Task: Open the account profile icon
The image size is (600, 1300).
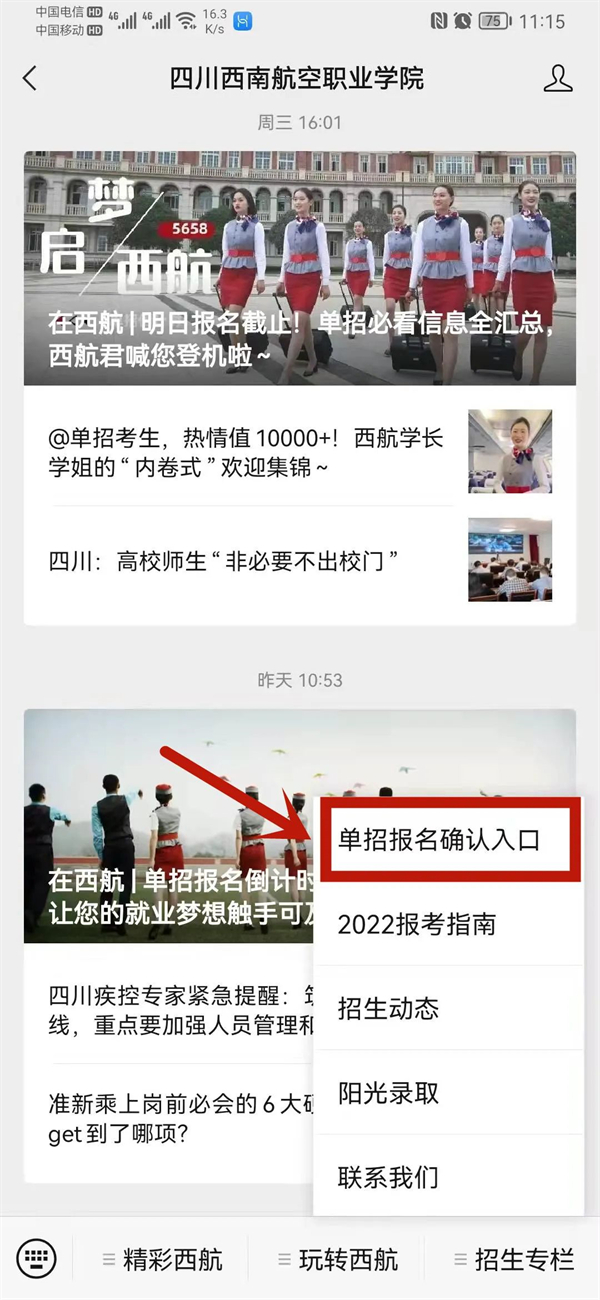Action: 557,78
